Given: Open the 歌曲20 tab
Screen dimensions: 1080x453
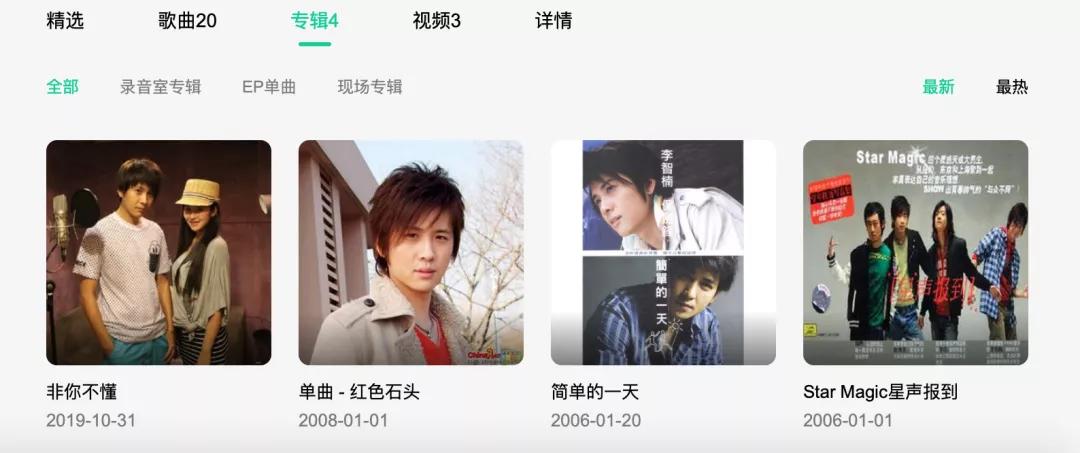Looking at the screenshot, I should [x=187, y=20].
